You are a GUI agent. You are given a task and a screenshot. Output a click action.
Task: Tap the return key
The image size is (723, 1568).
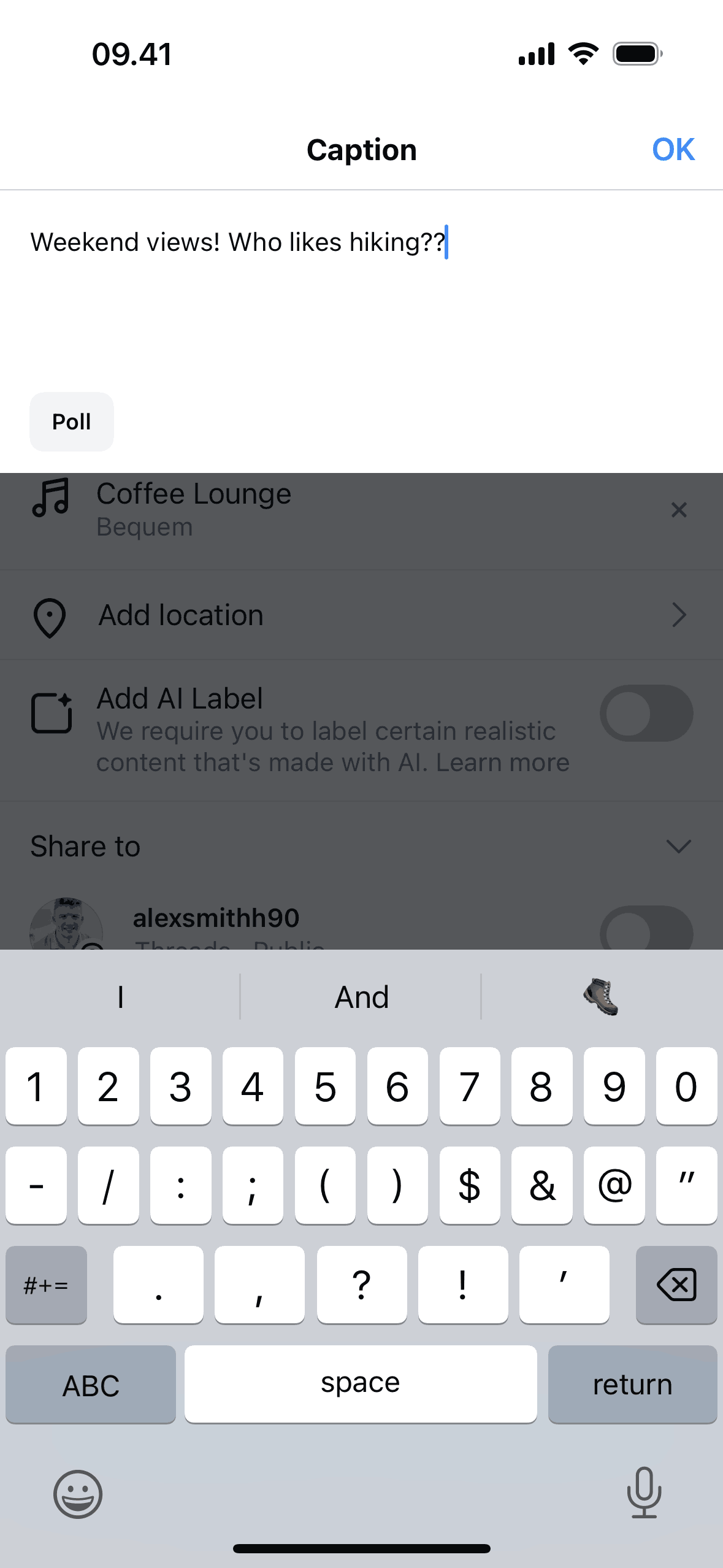click(x=632, y=1385)
